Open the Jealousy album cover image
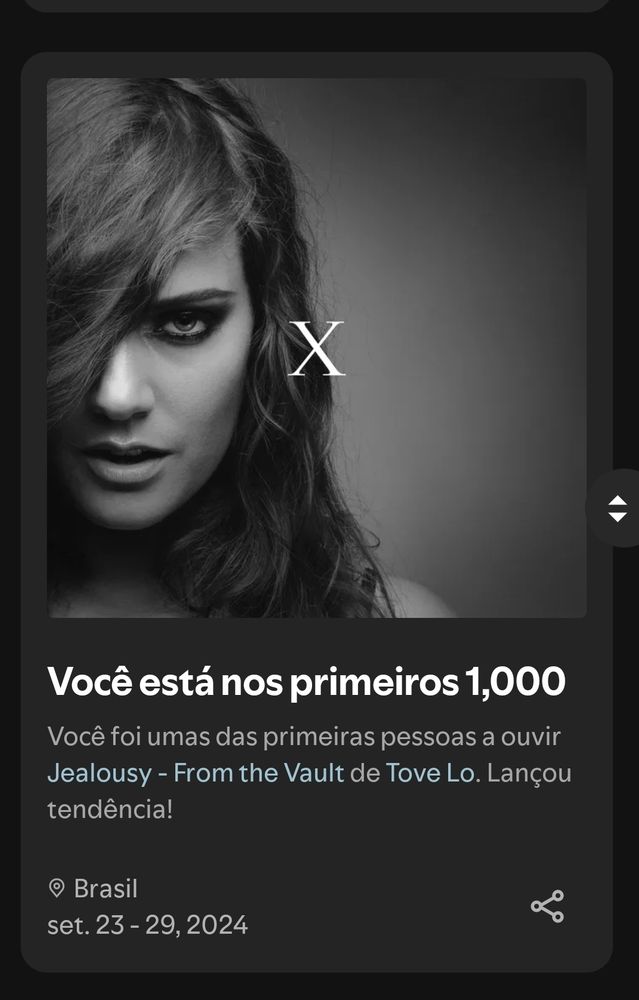Viewport: 639px width, 1000px height. click(316, 348)
